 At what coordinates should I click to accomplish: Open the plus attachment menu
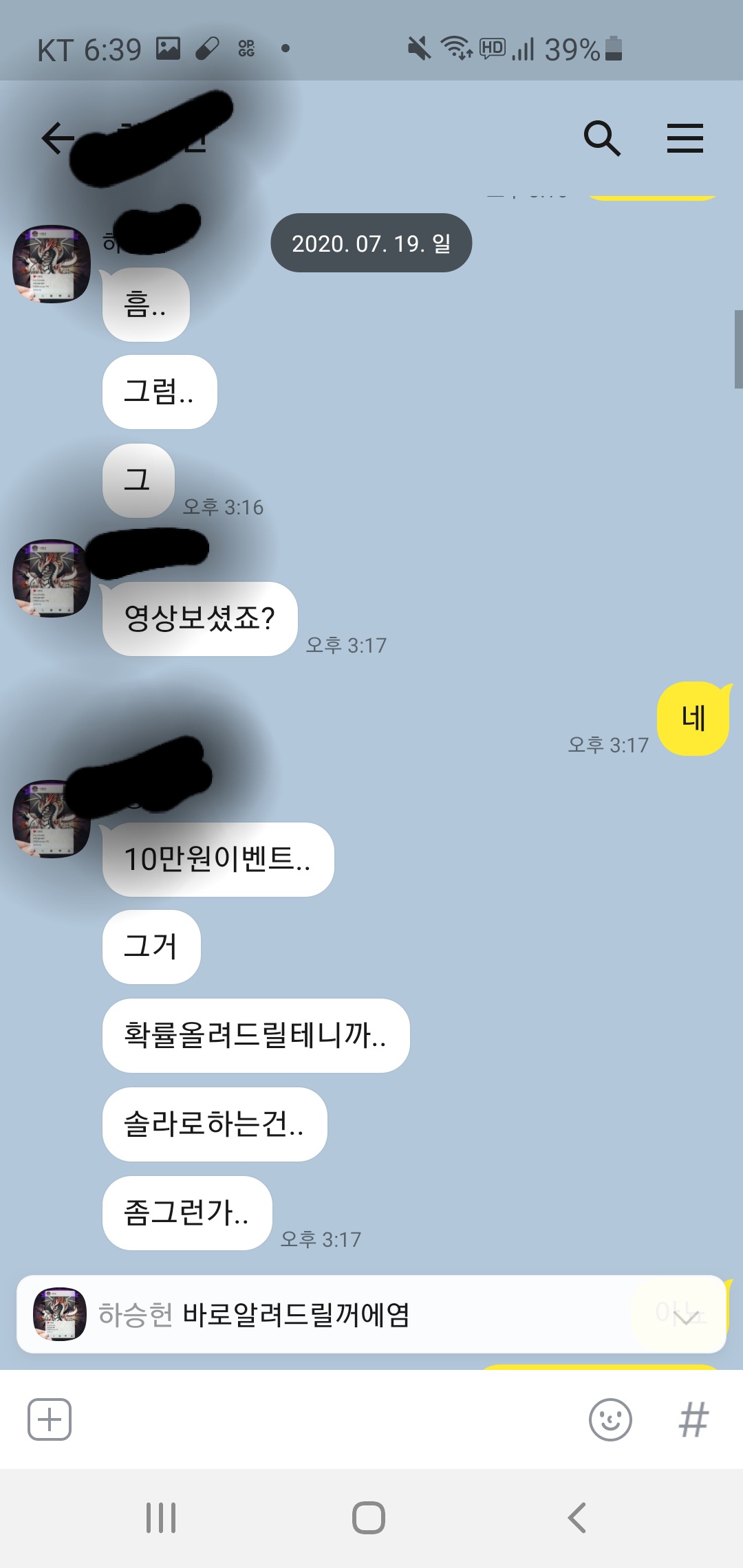(50, 1419)
